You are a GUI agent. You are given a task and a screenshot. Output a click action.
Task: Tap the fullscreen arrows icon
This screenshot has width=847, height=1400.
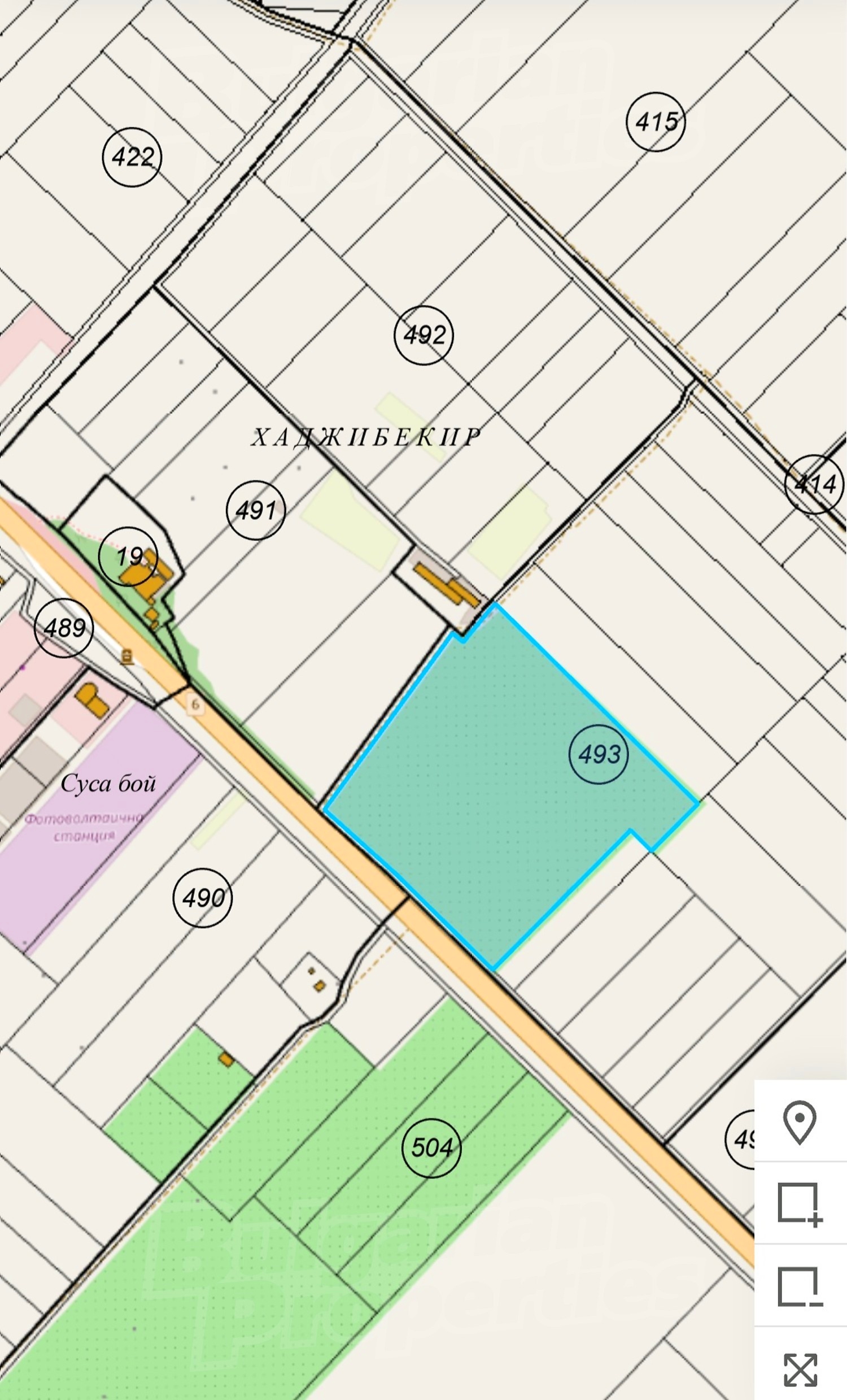(801, 1369)
